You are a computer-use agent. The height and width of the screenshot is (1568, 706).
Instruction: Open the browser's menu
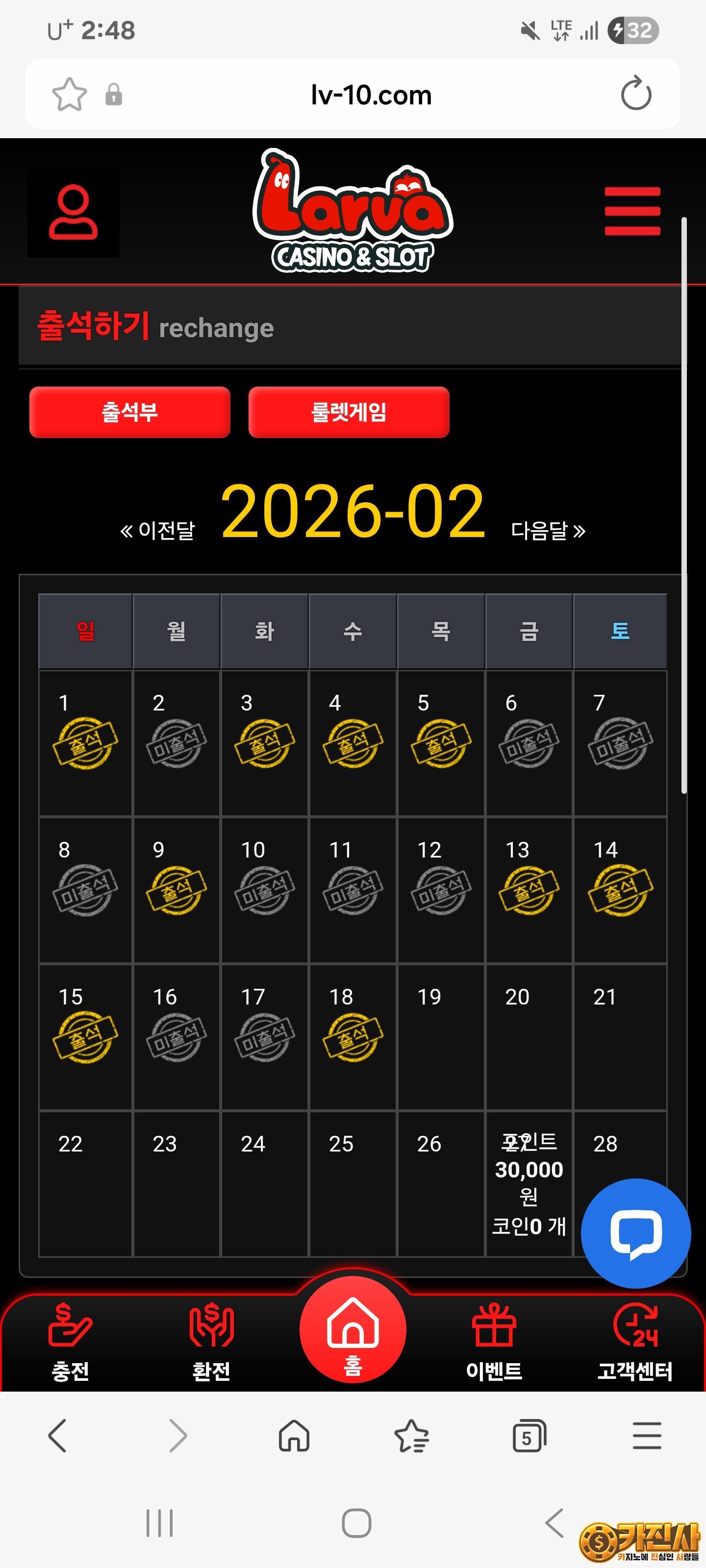point(646,1436)
